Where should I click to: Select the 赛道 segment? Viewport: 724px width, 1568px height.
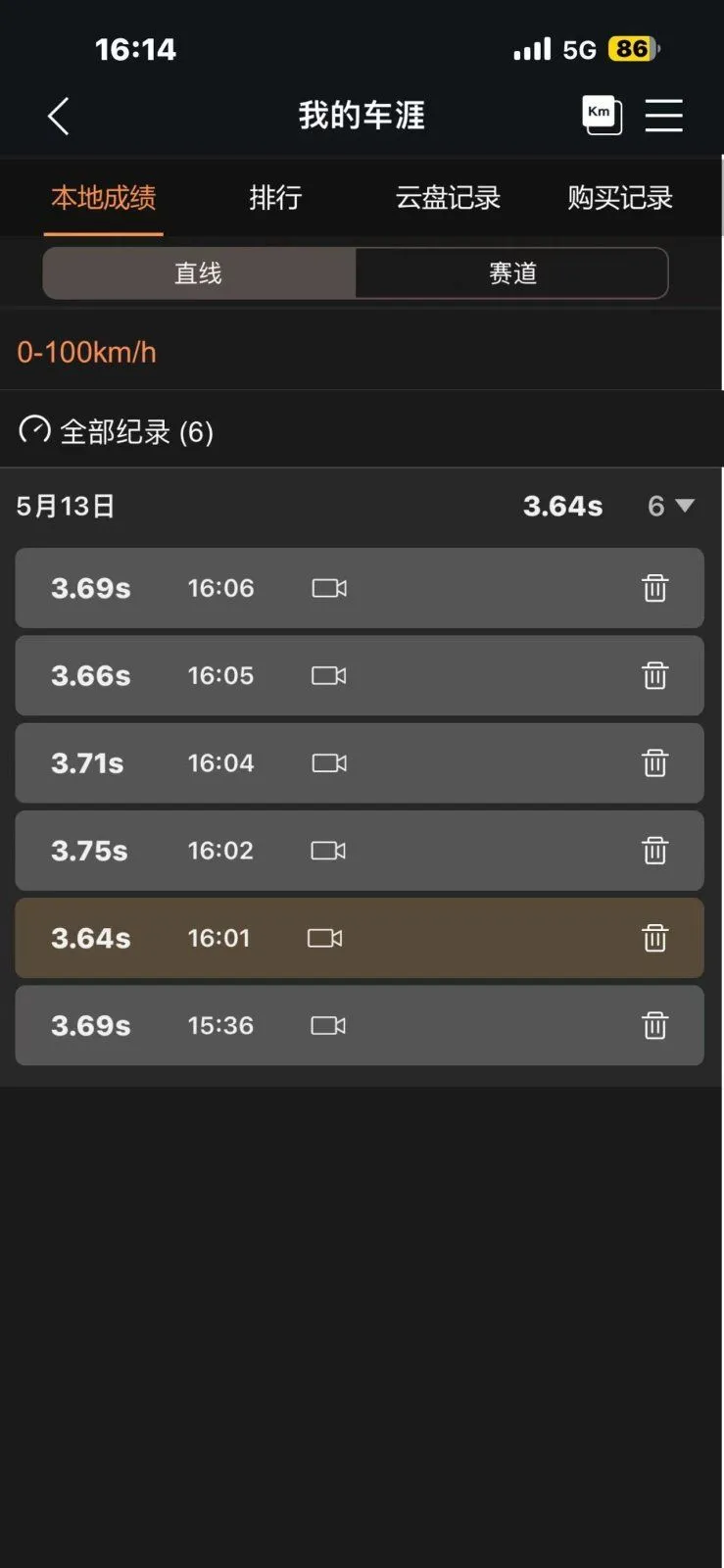tap(512, 272)
